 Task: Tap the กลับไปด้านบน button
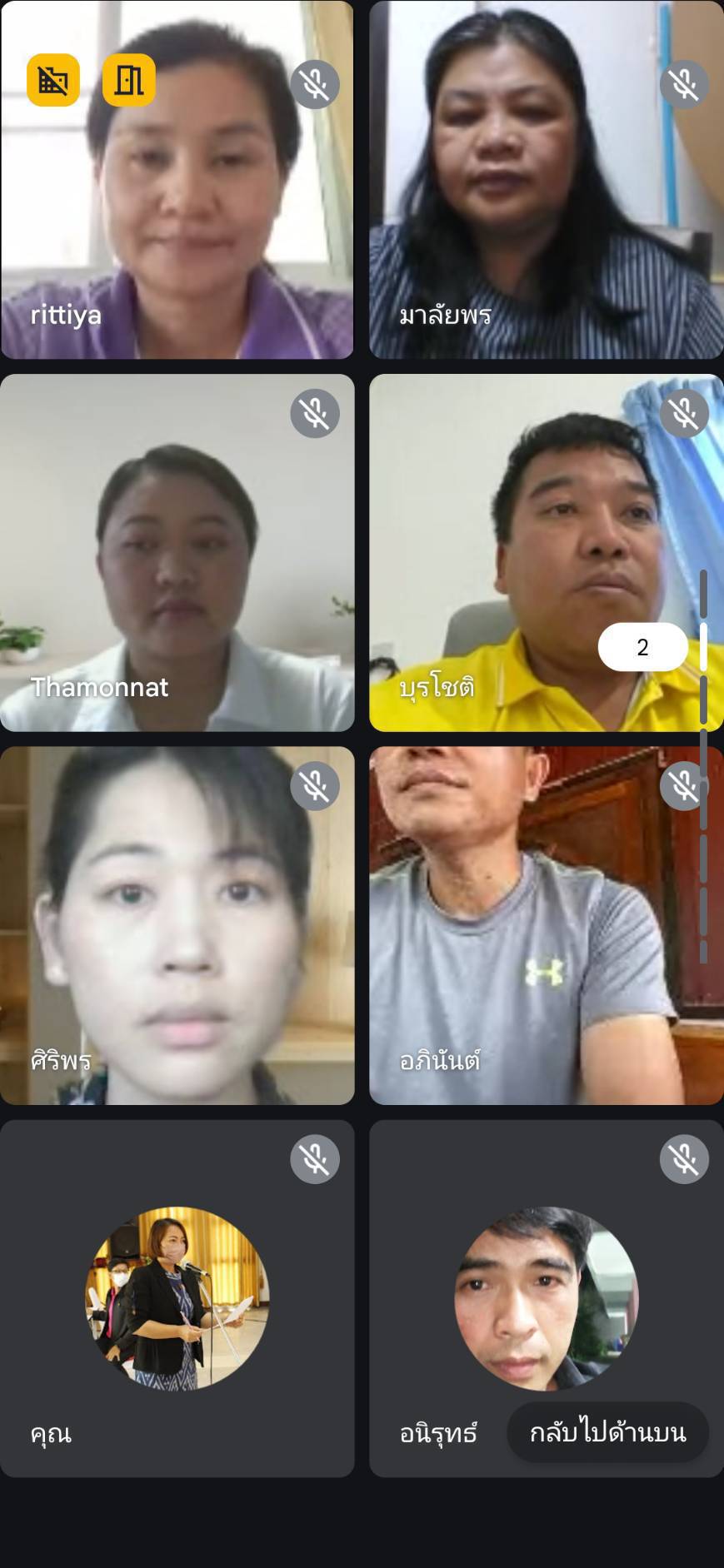click(607, 1432)
